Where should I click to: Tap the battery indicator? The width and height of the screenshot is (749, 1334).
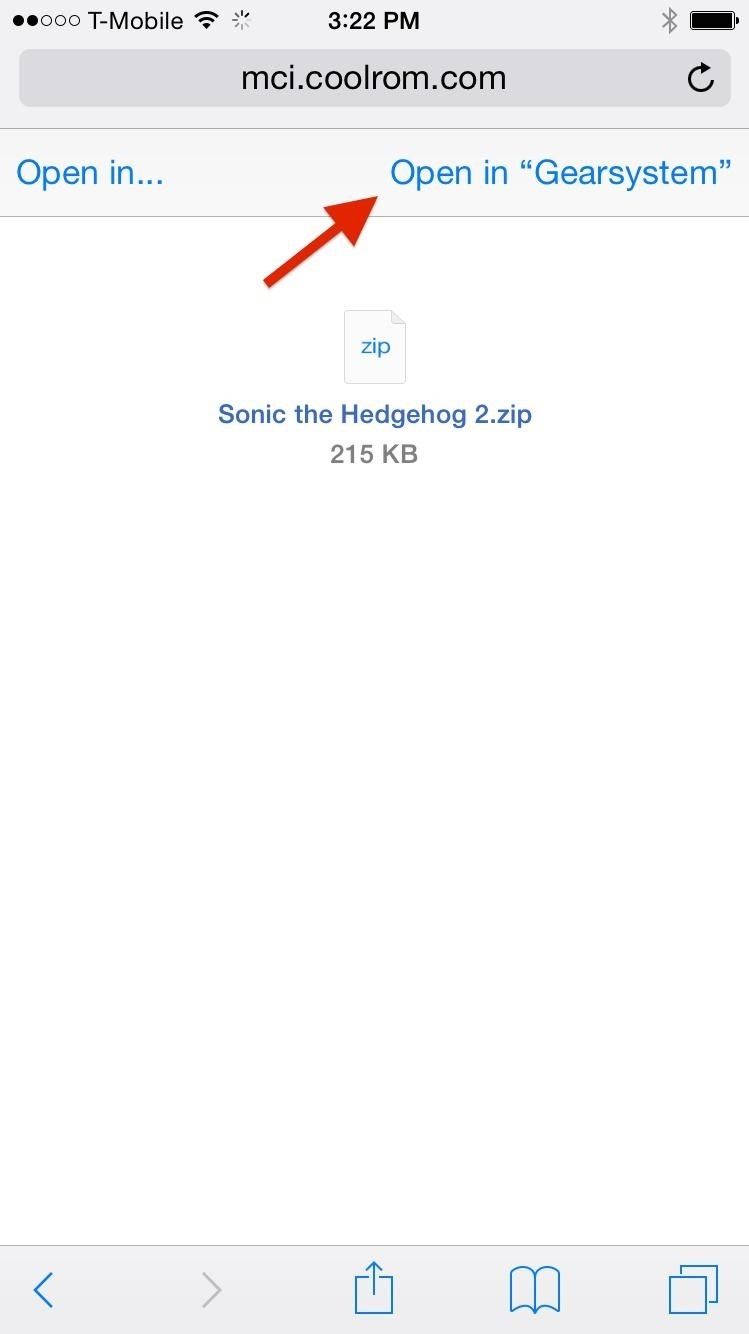point(714,19)
